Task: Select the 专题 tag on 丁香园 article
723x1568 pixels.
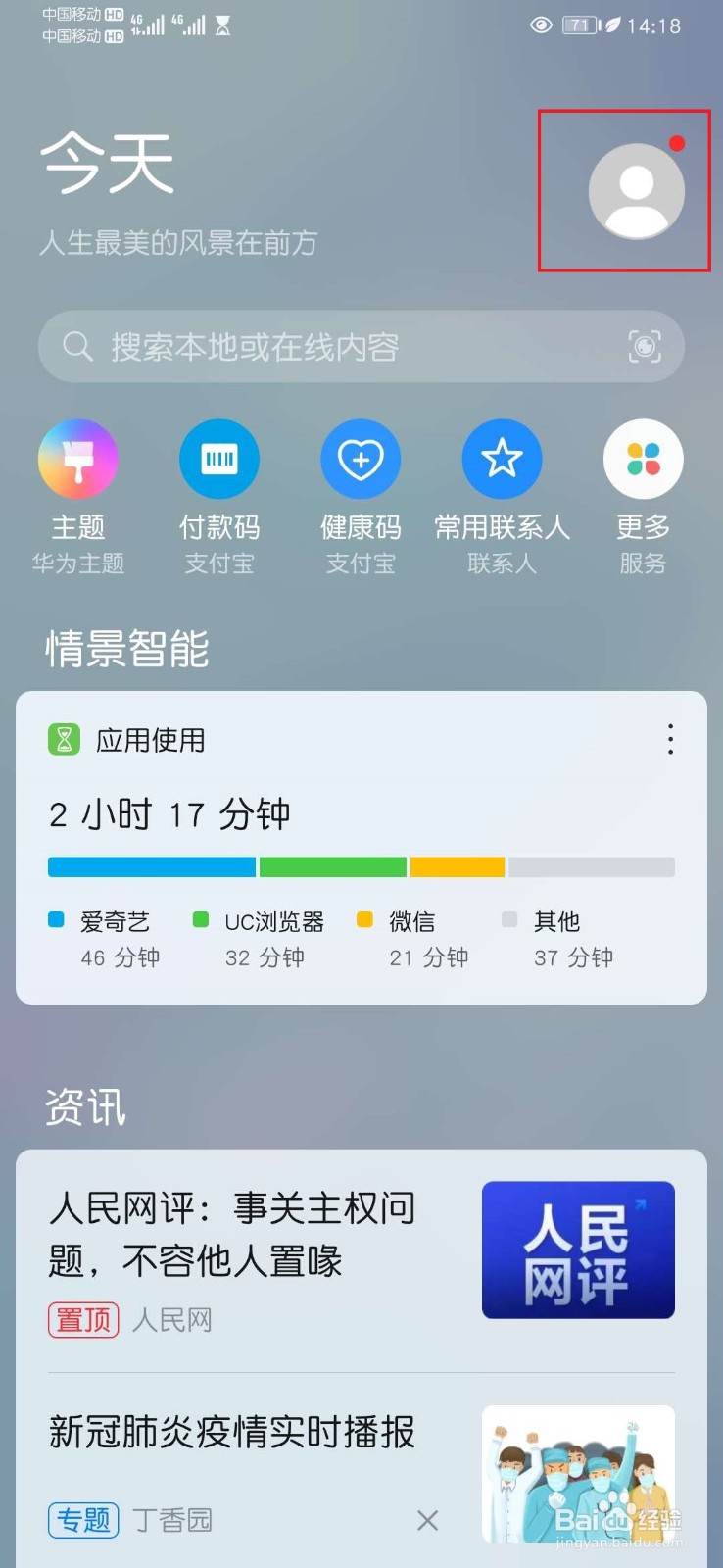Action: (x=82, y=1520)
